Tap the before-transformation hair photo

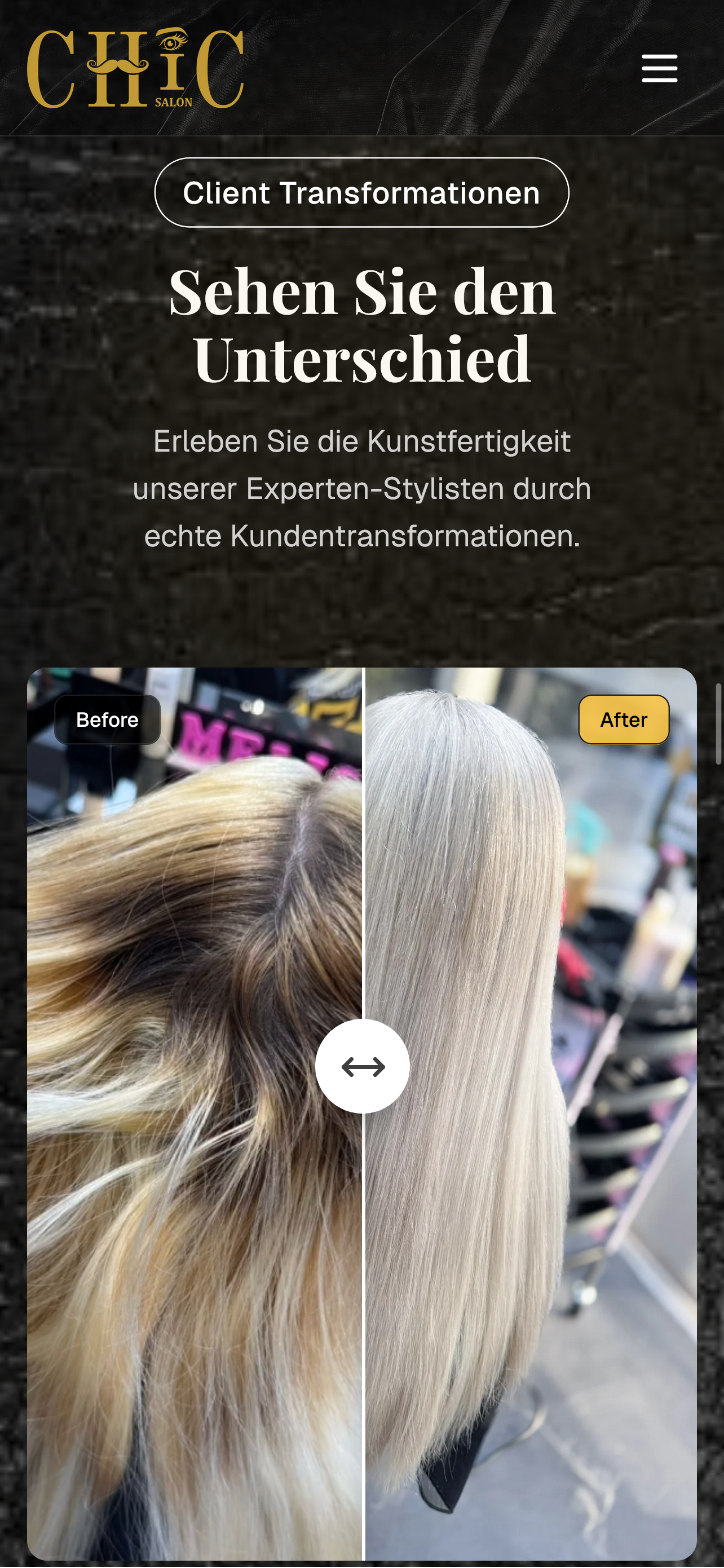(183, 1035)
